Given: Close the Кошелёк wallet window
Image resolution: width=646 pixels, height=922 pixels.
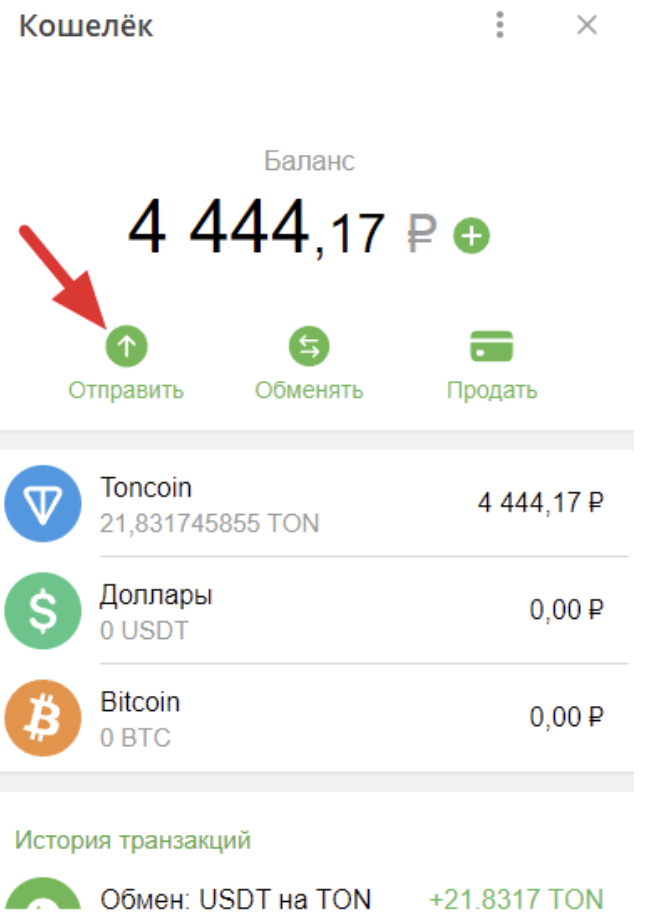Looking at the screenshot, I should tap(587, 25).
